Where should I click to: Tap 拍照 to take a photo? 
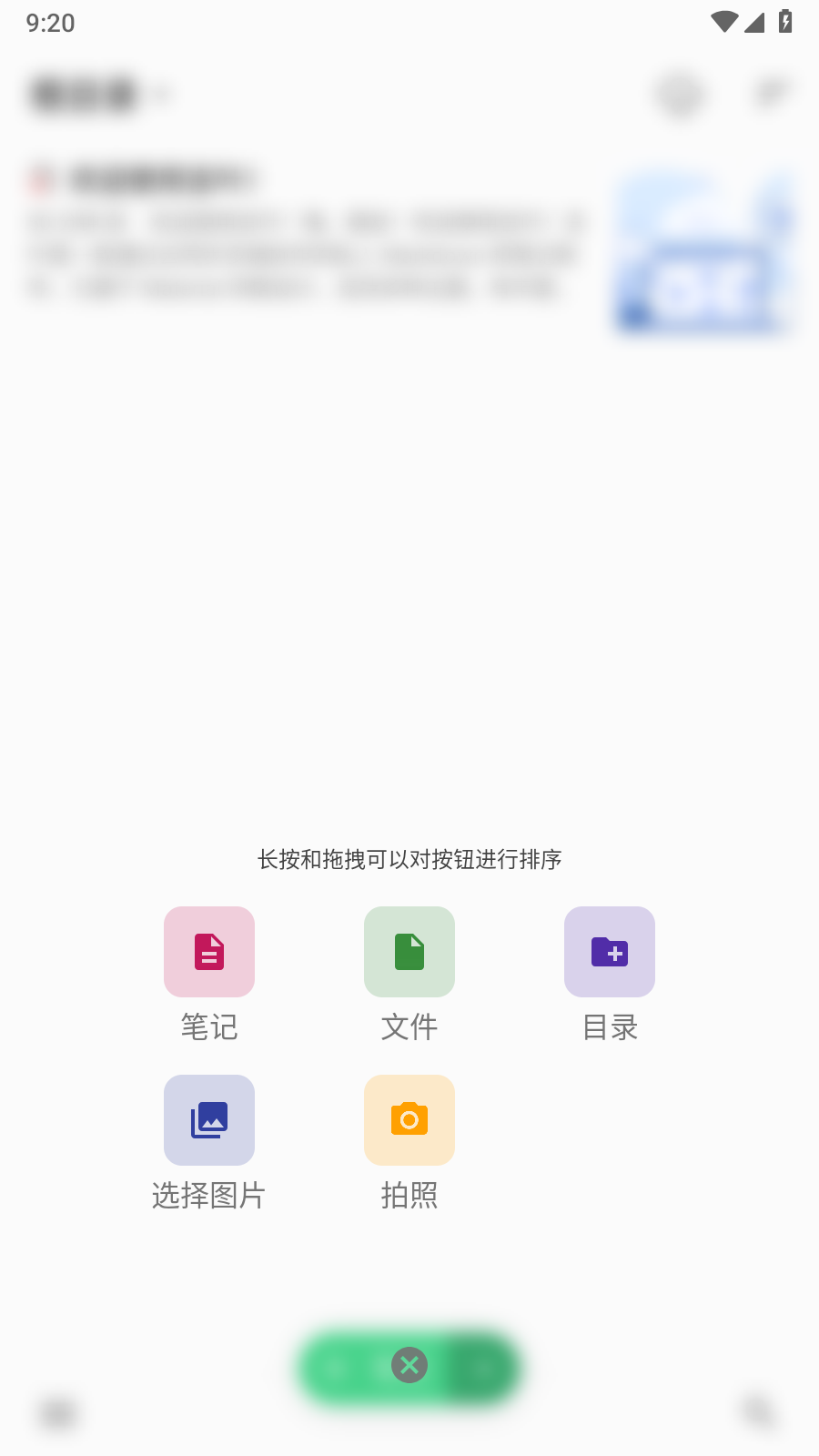click(x=409, y=1120)
